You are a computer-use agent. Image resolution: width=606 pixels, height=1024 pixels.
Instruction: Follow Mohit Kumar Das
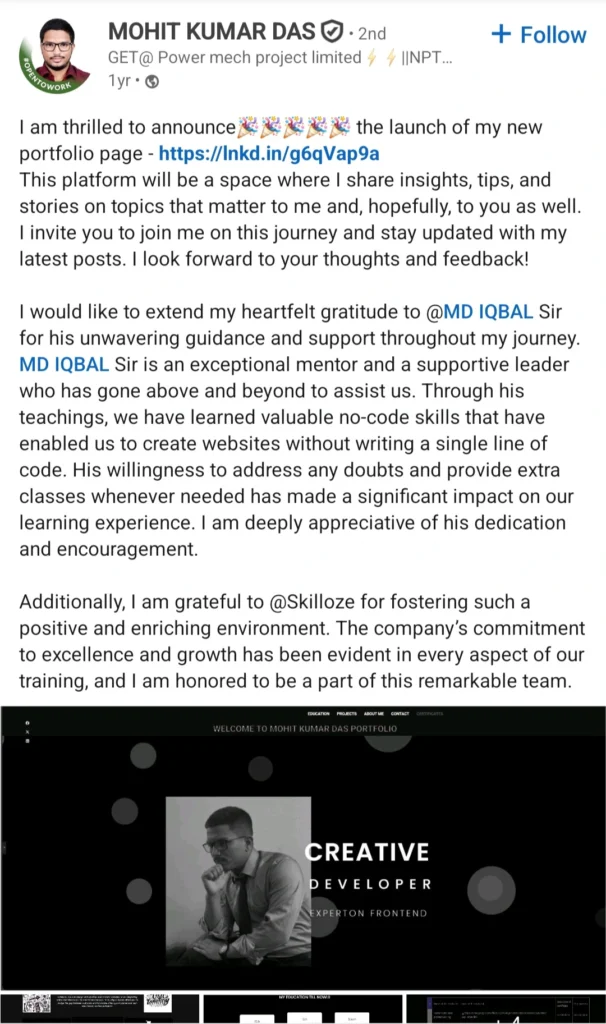click(x=539, y=35)
